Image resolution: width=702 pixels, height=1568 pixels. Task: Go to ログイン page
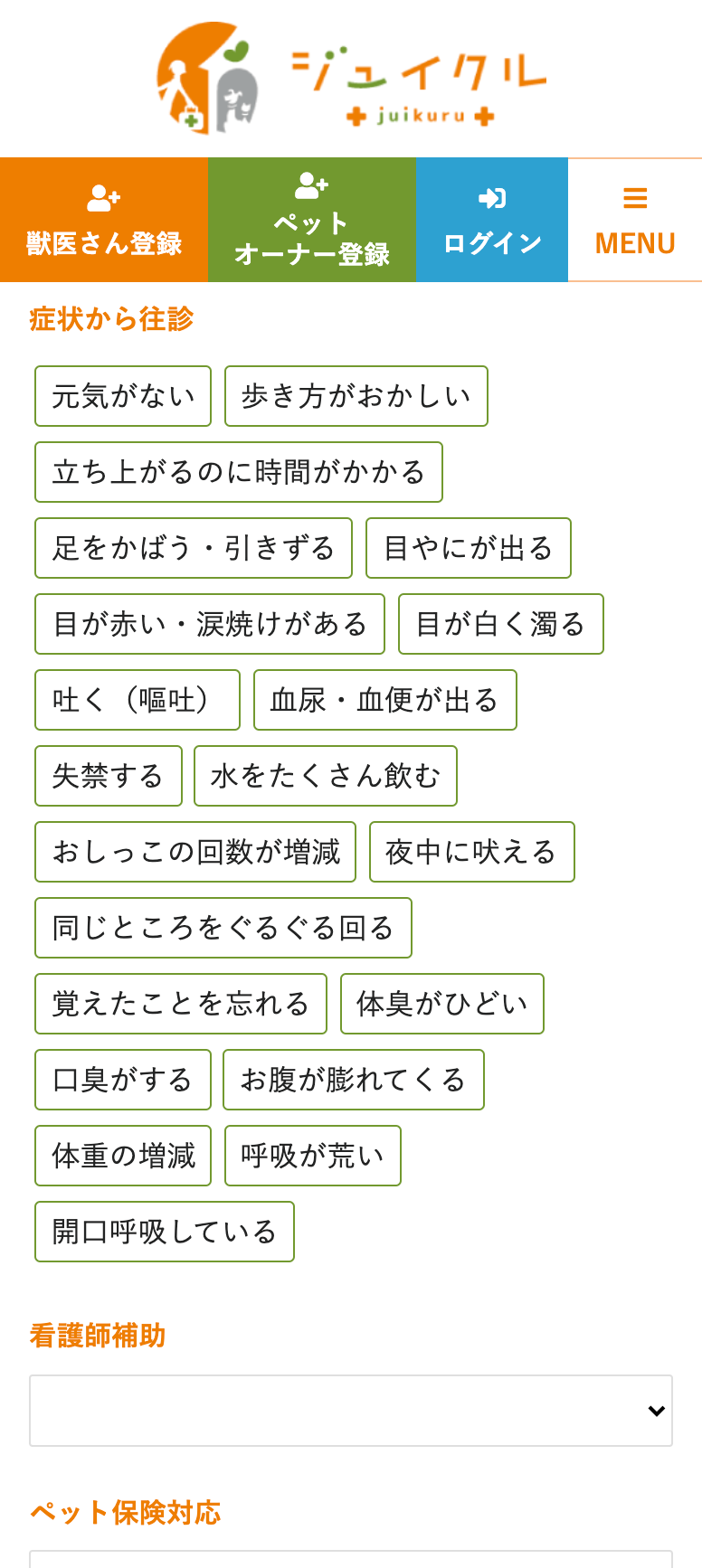[492, 220]
